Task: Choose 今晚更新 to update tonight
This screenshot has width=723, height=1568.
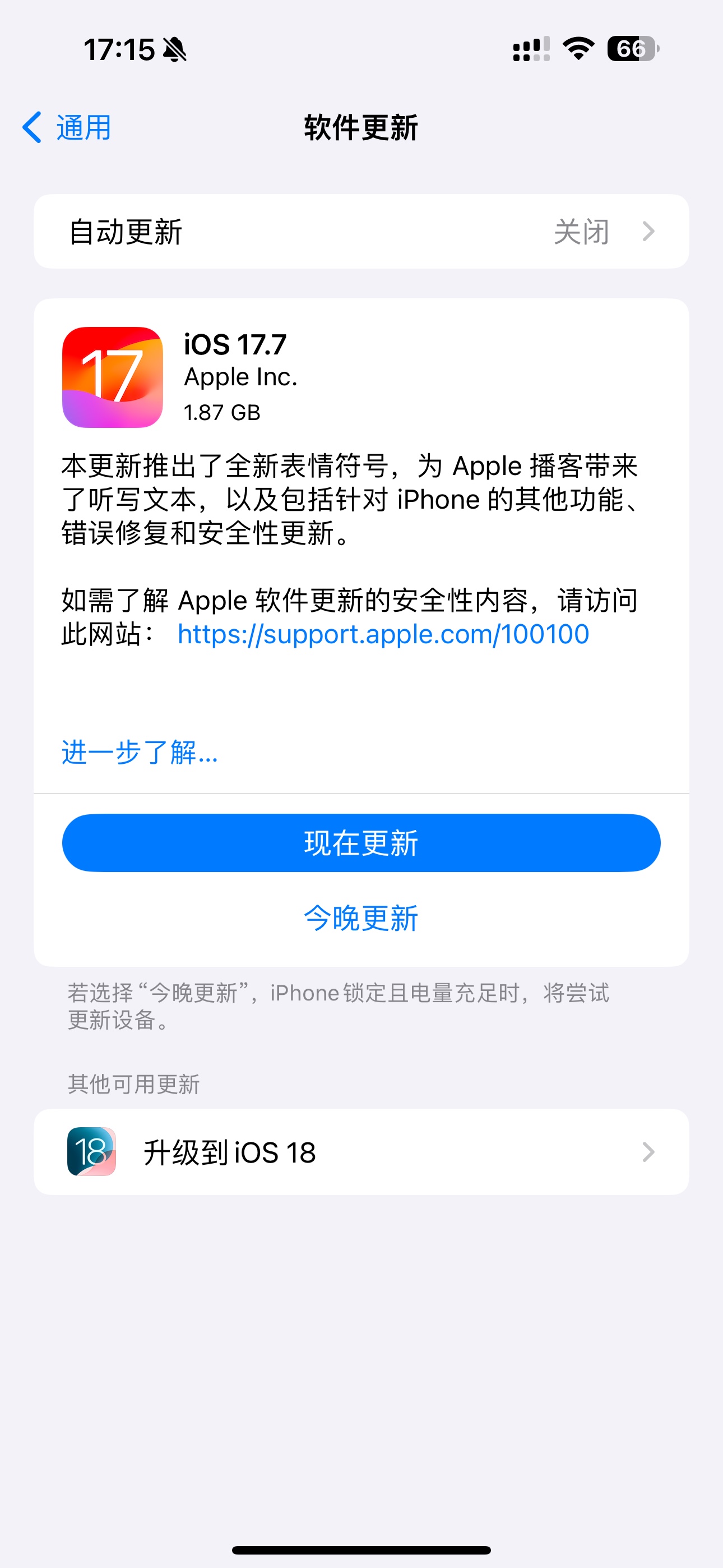Action: [361, 918]
